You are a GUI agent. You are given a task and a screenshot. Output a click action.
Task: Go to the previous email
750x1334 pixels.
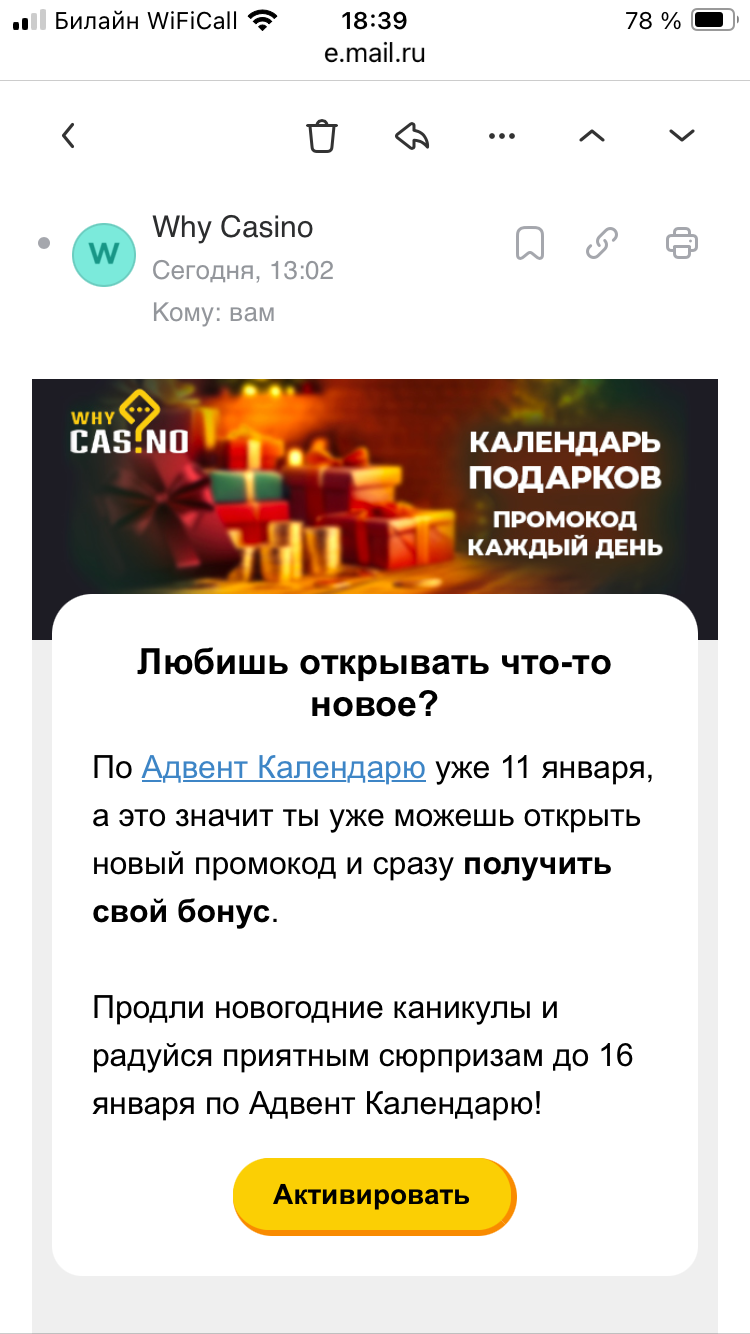pos(592,135)
